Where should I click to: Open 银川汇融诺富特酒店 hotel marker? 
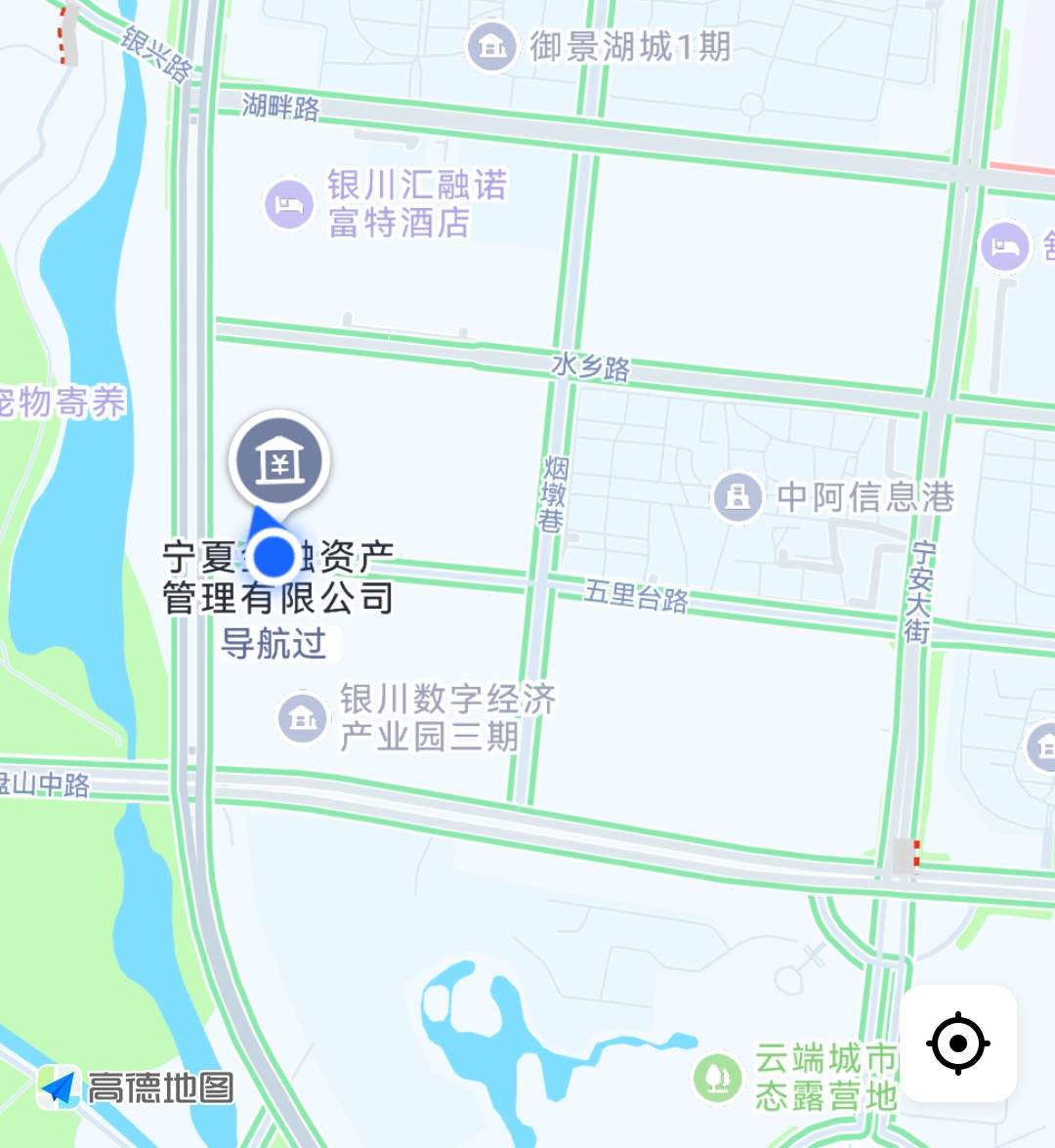tap(289, 205)
